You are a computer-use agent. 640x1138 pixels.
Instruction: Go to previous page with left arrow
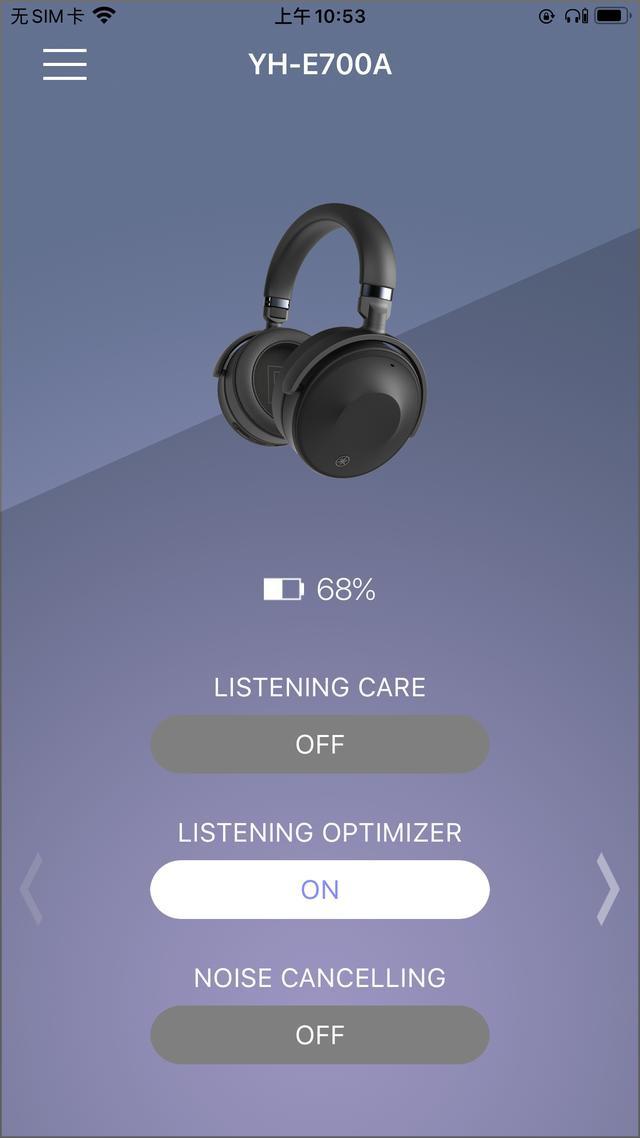(x=32, y=889)
